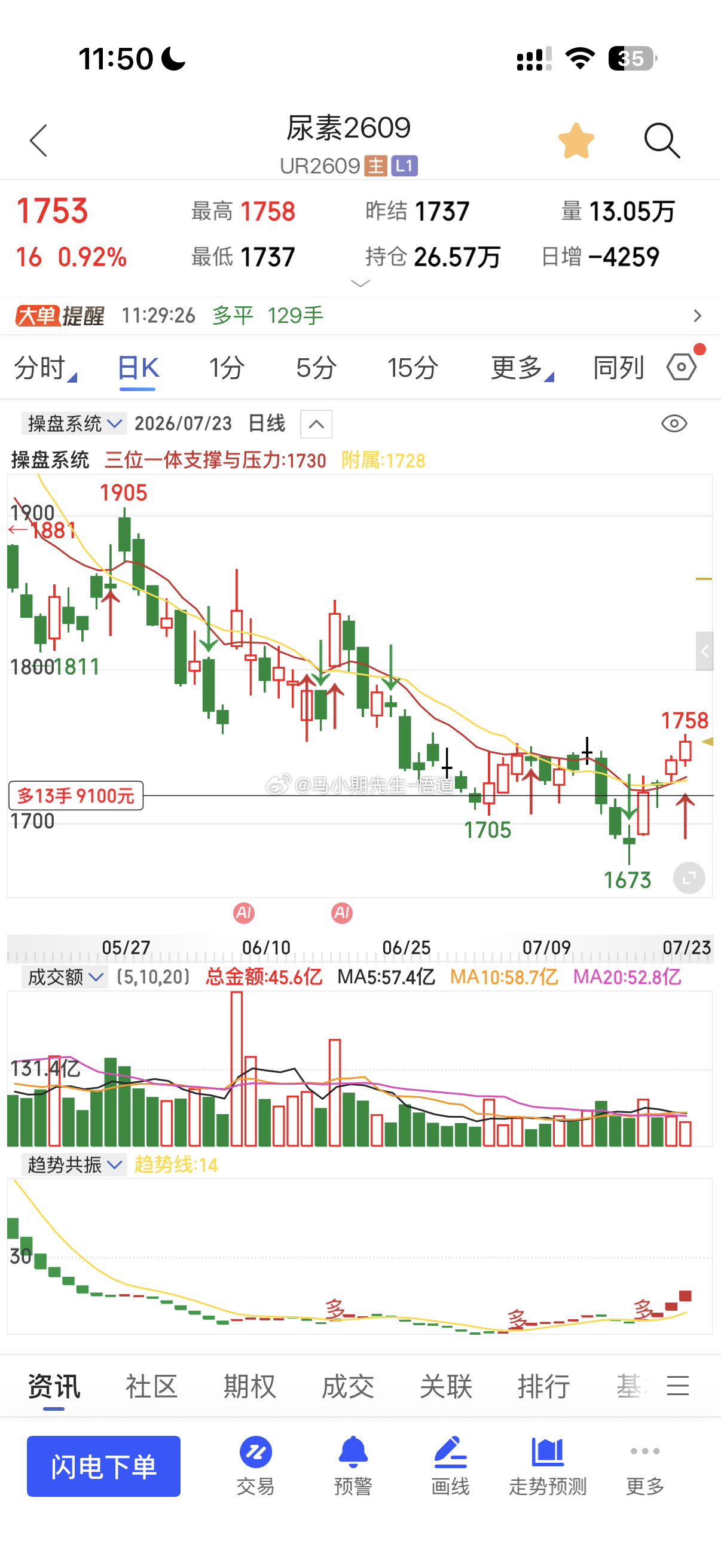The height and width of the screenshot is (1568, 721).
Task: Switch to the 分时 chart tab
Action: coord(45,368)
